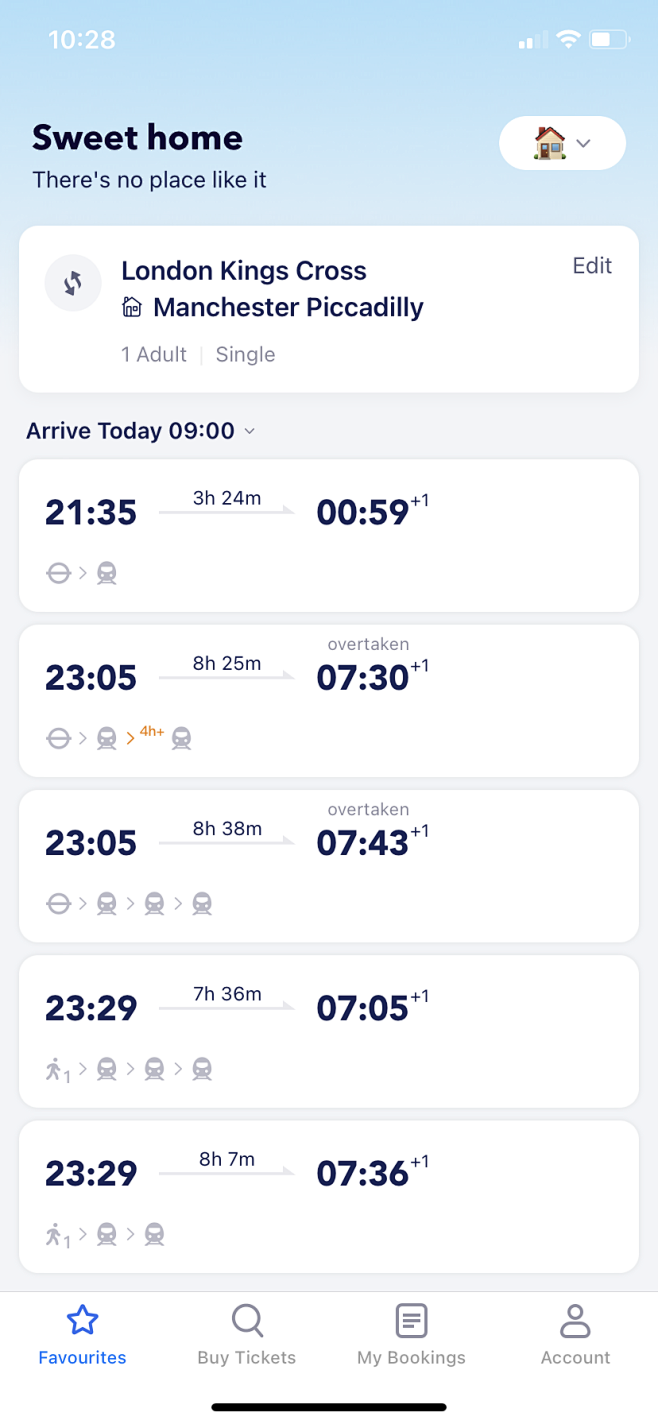This screenshot has width=658, height=1424.
Task: View the 23:29 train arriving 07:05
Action: point(329,1031)
